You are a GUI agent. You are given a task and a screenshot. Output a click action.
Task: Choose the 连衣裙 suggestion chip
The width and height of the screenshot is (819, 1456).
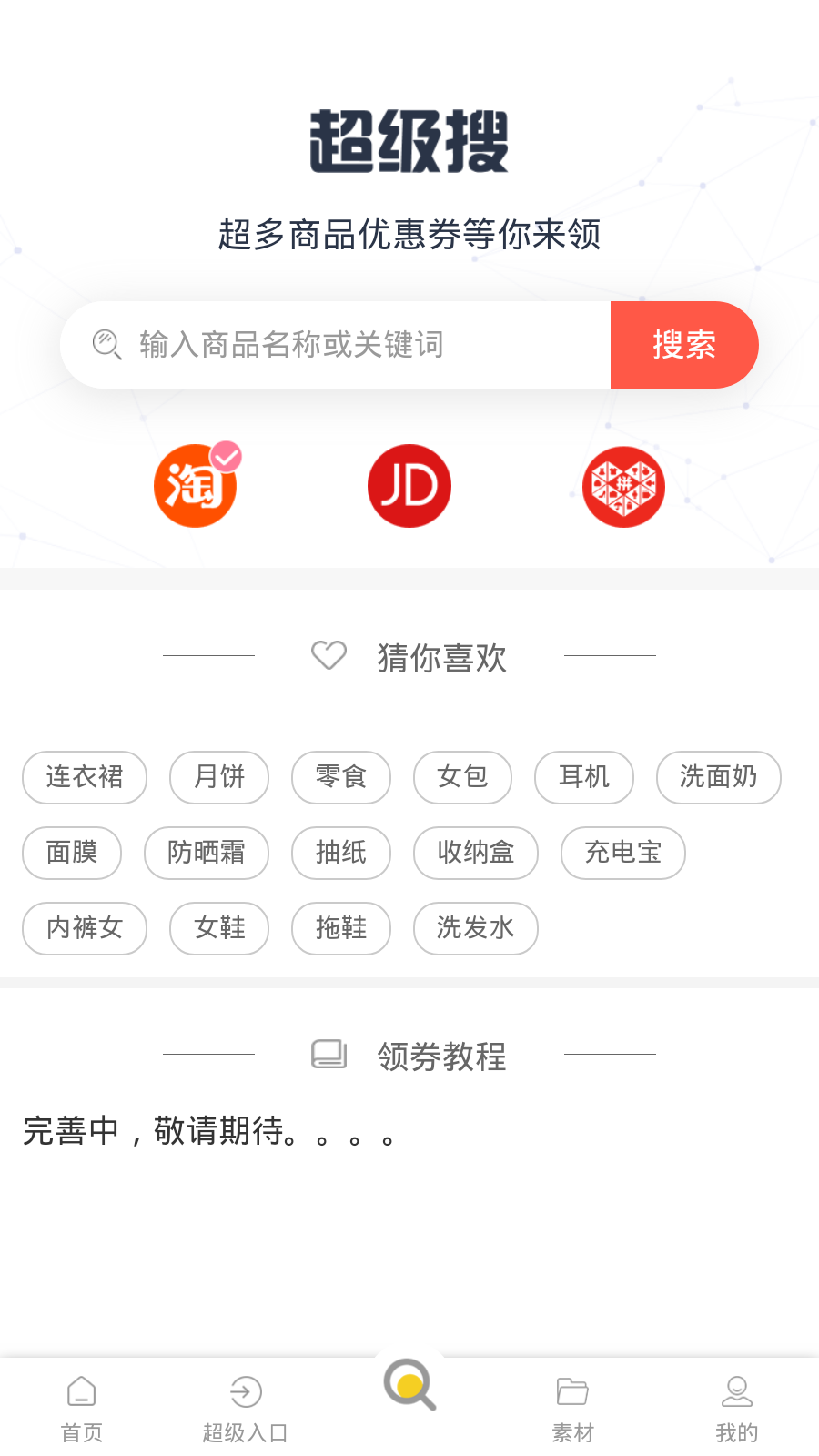click(x=85, y=777)
